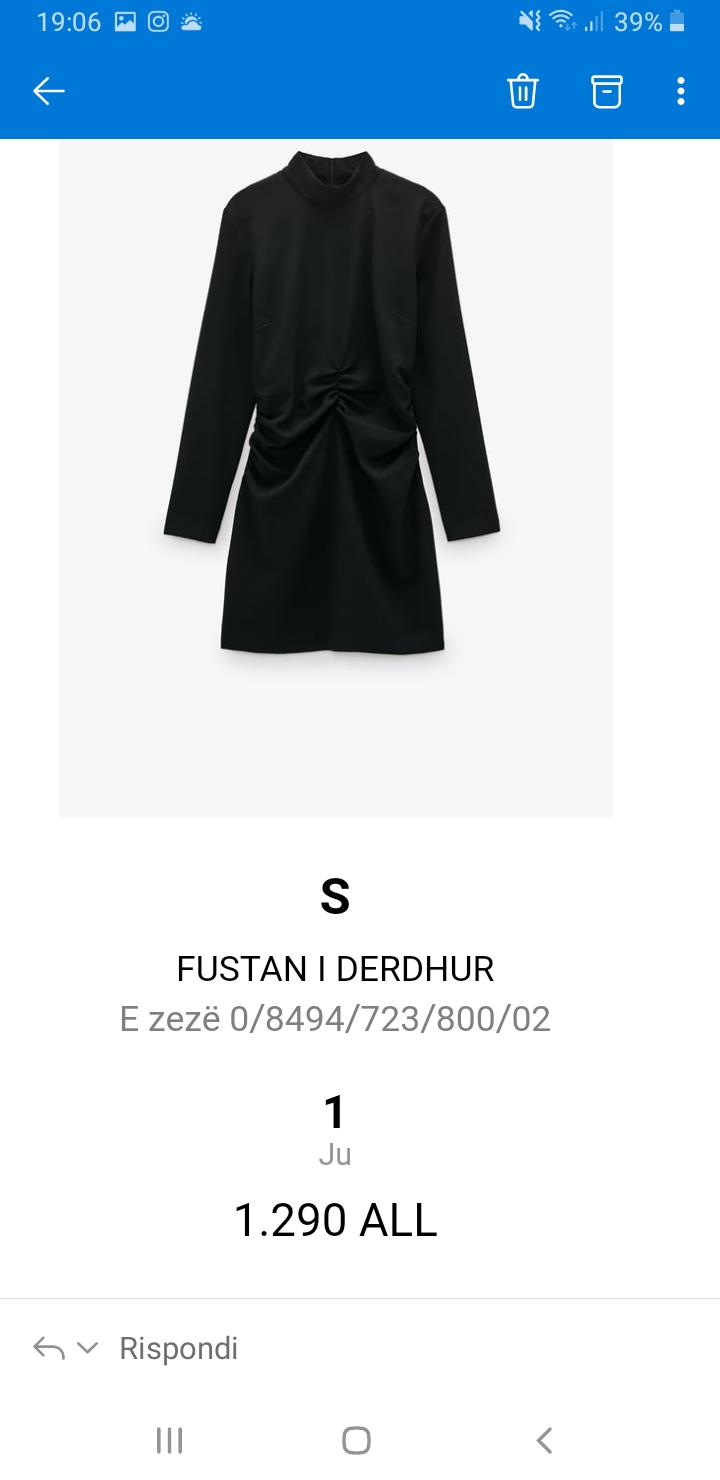The image size is (720, 1480).
Task: Open the overflow menu
Action: (x=681, y=92)
